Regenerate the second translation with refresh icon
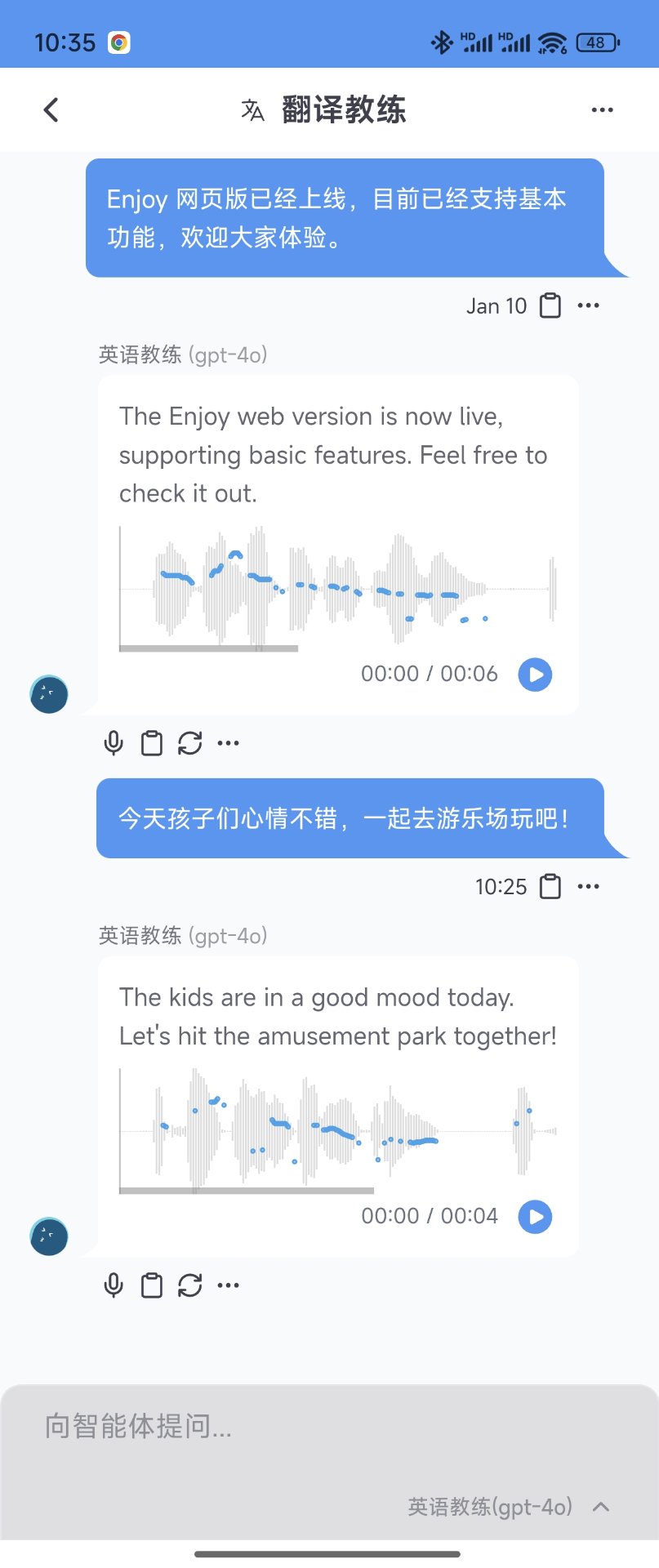Image resolution: width=659 pixels, height=1568 pixels. pyautogui.click(x=190, y=1284)
